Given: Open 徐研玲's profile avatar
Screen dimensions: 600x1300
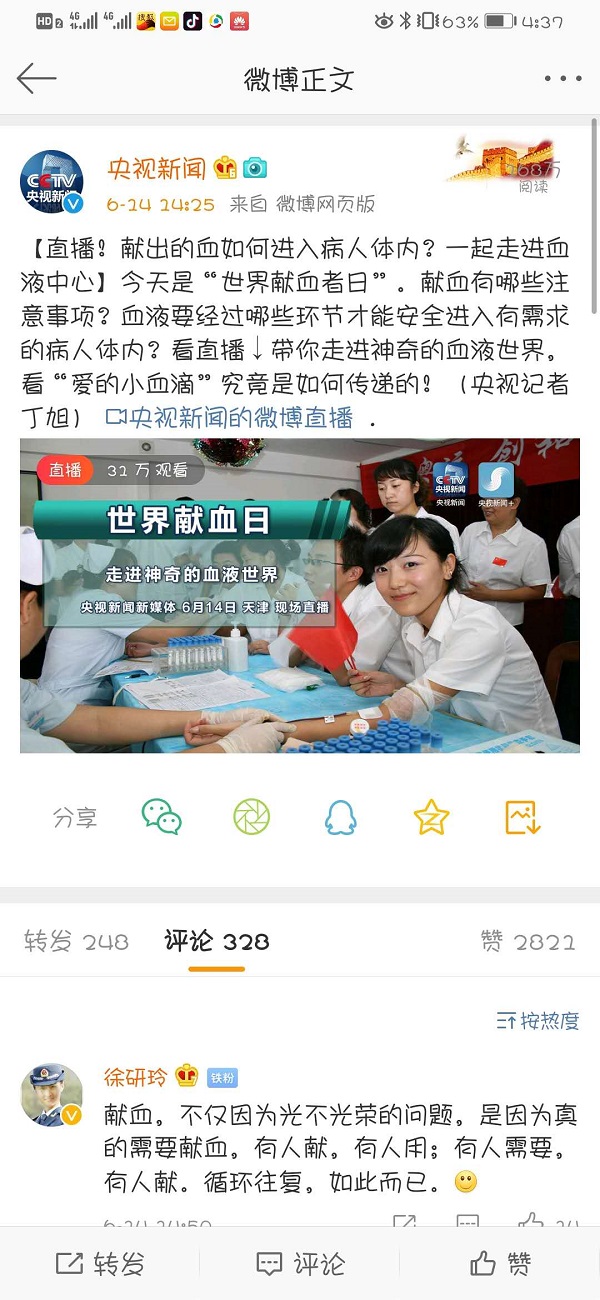Looking at the screenshot, I should [52, 1094].
